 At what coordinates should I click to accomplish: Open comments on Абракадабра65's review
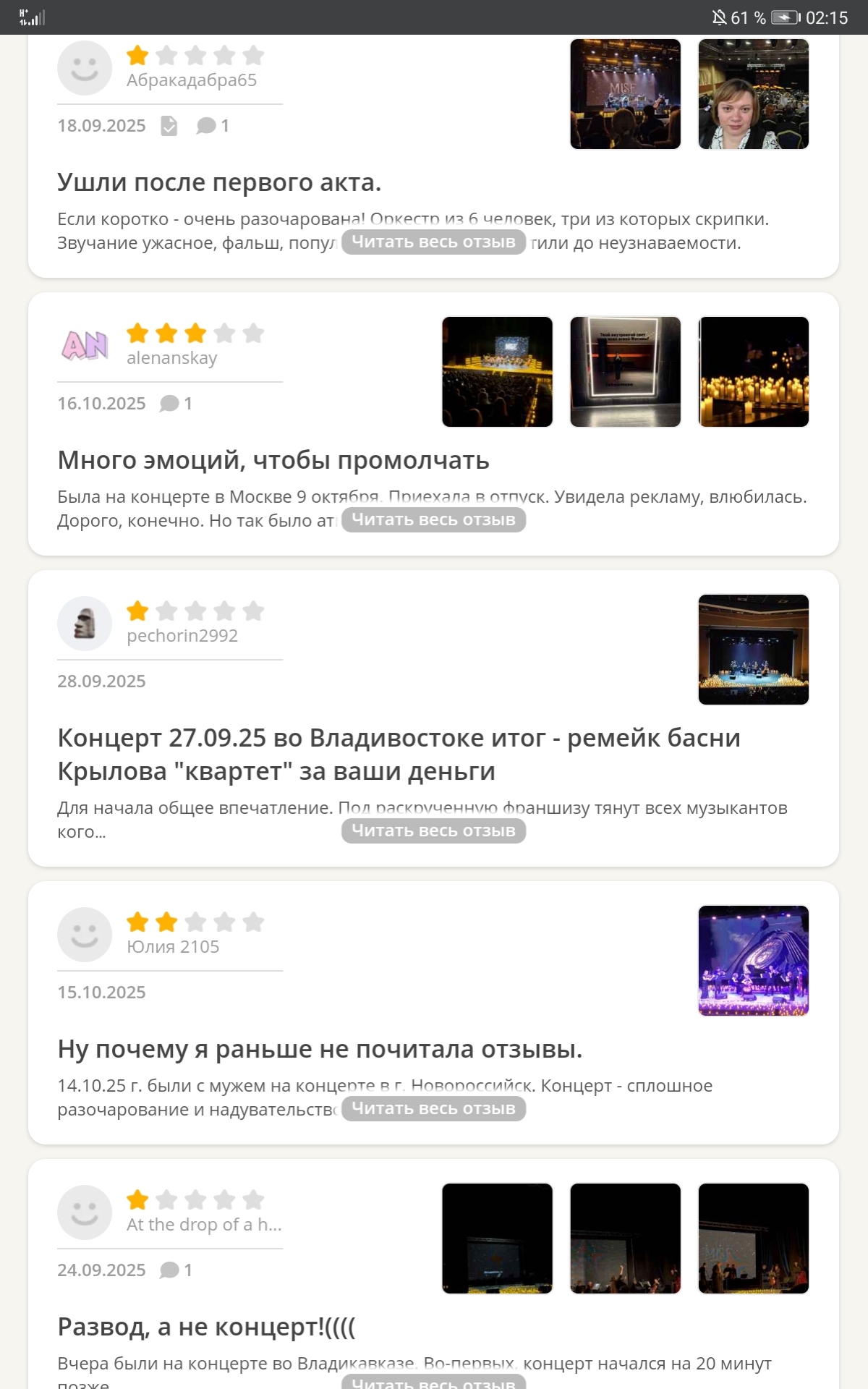[x=213, y=126]
